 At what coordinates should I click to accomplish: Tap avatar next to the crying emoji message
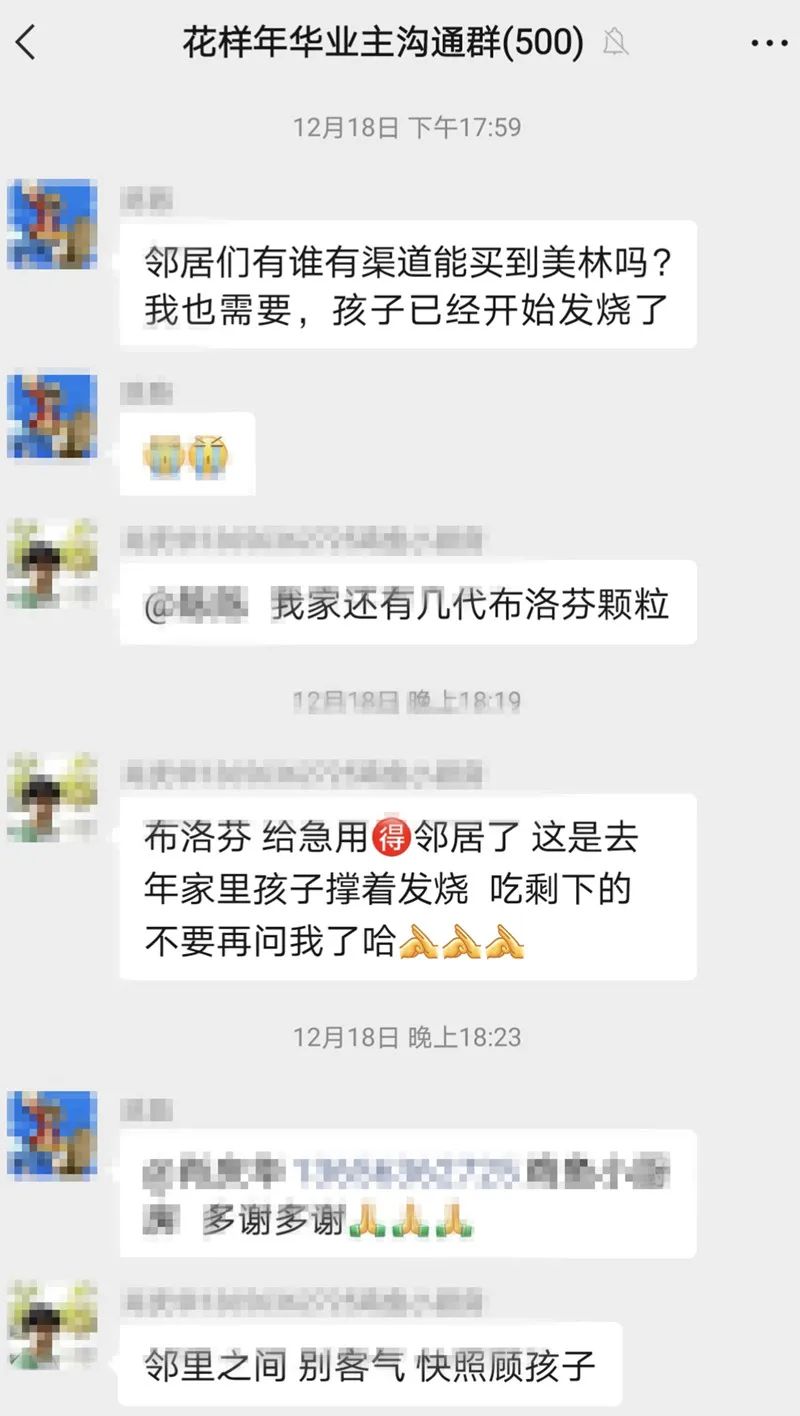52,416
